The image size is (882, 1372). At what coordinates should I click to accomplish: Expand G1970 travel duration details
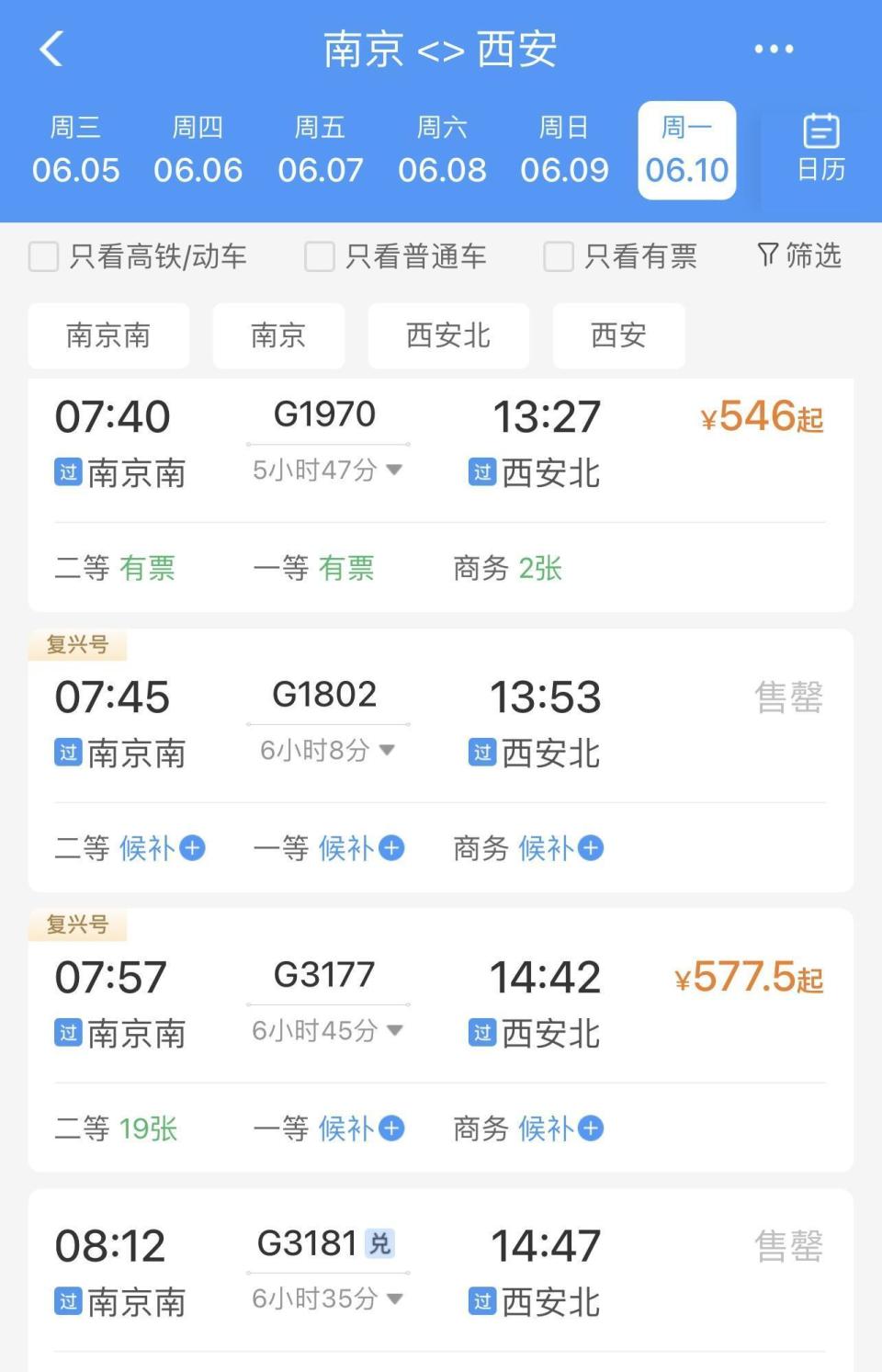point(395,470)
